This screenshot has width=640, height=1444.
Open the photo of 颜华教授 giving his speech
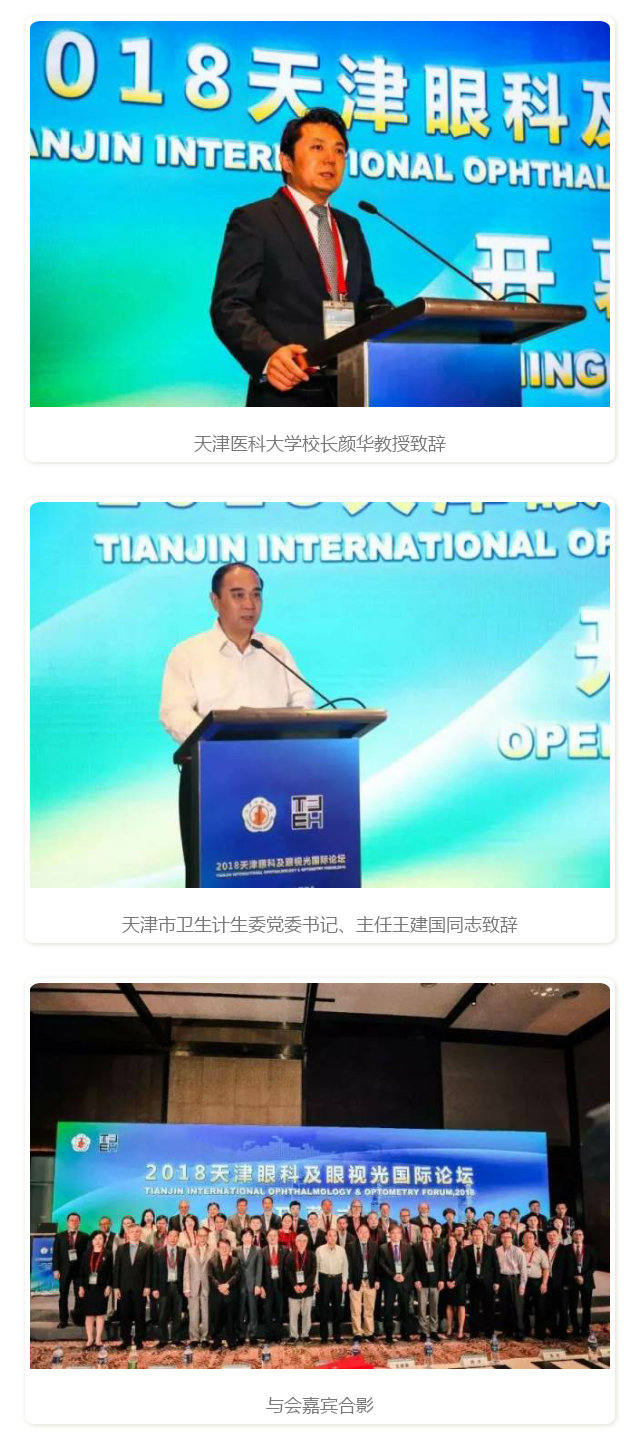(x=320, y=214)
